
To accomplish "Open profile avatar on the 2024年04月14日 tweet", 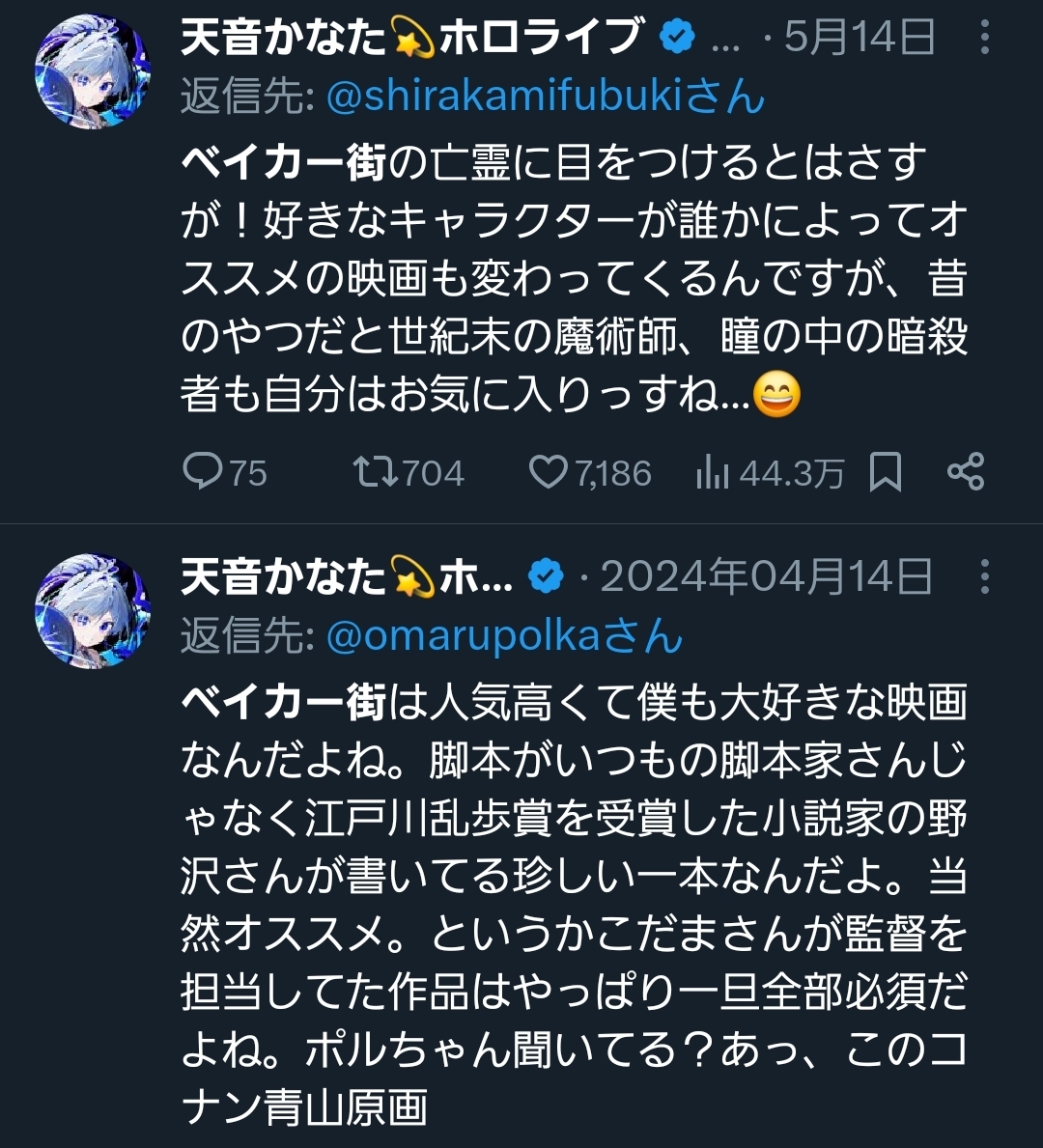I will (x=93, y=611).
